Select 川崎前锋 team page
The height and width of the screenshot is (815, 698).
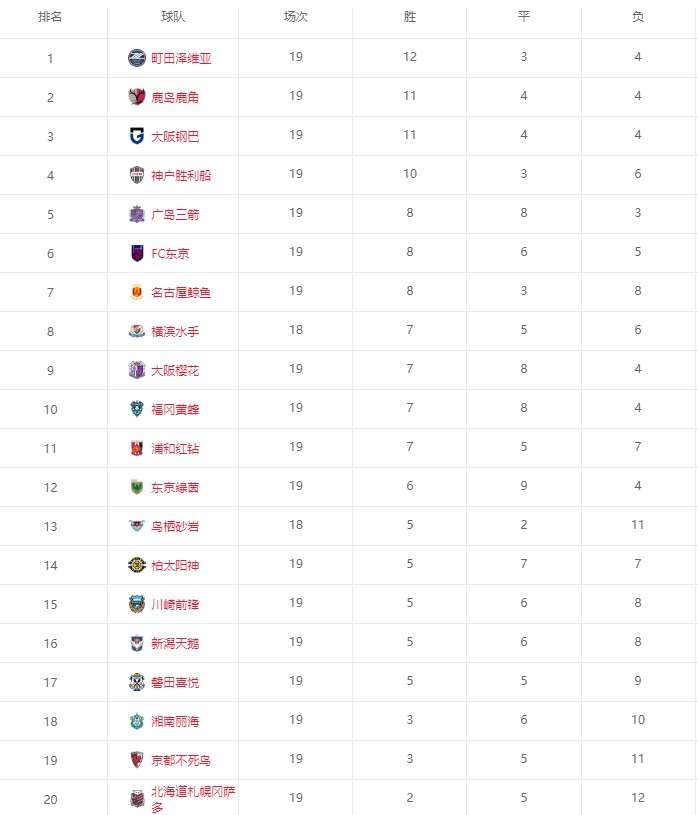point(175,604)
